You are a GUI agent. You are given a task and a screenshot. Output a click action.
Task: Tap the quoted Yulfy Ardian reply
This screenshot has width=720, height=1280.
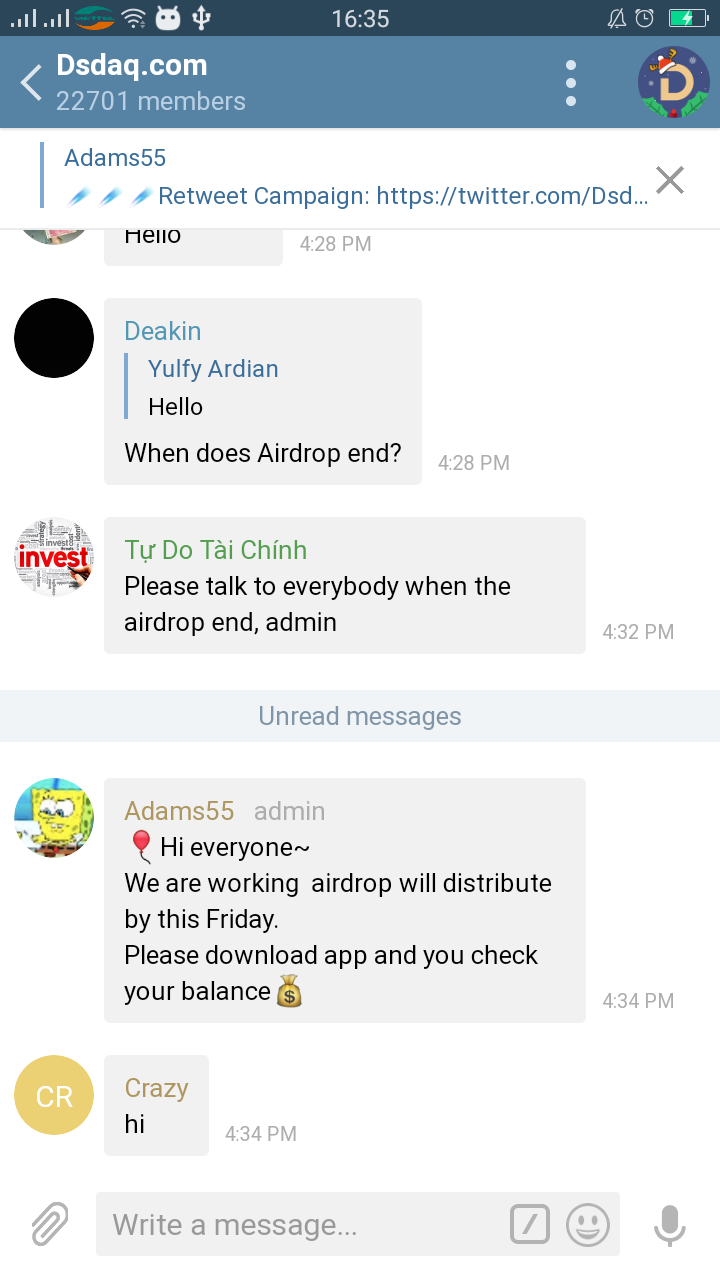coord(213,388)
